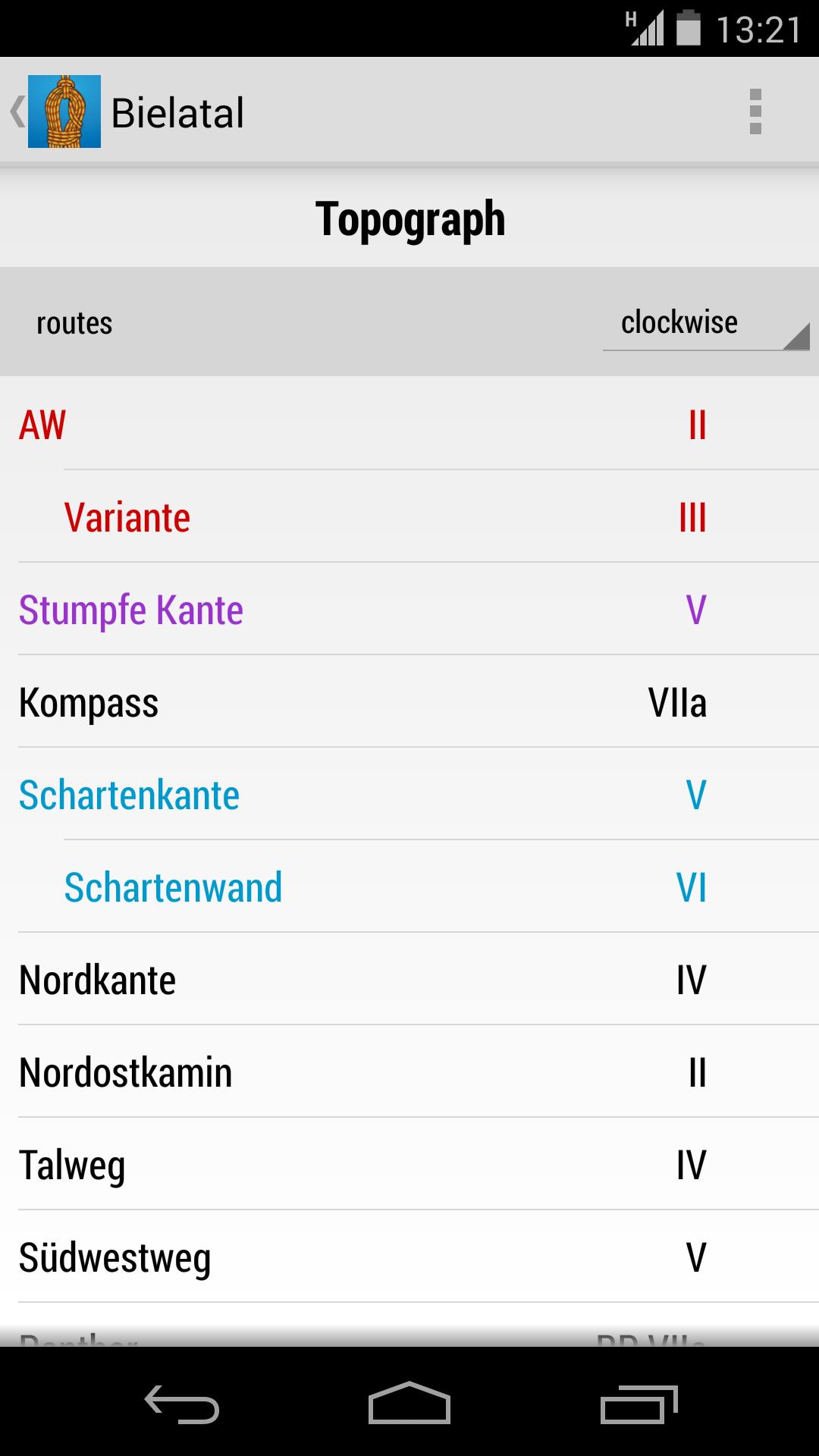Screen dimensions: 819x1456
Task: Open the Stumpfe Kante route
Action: (x=409, y=610)
